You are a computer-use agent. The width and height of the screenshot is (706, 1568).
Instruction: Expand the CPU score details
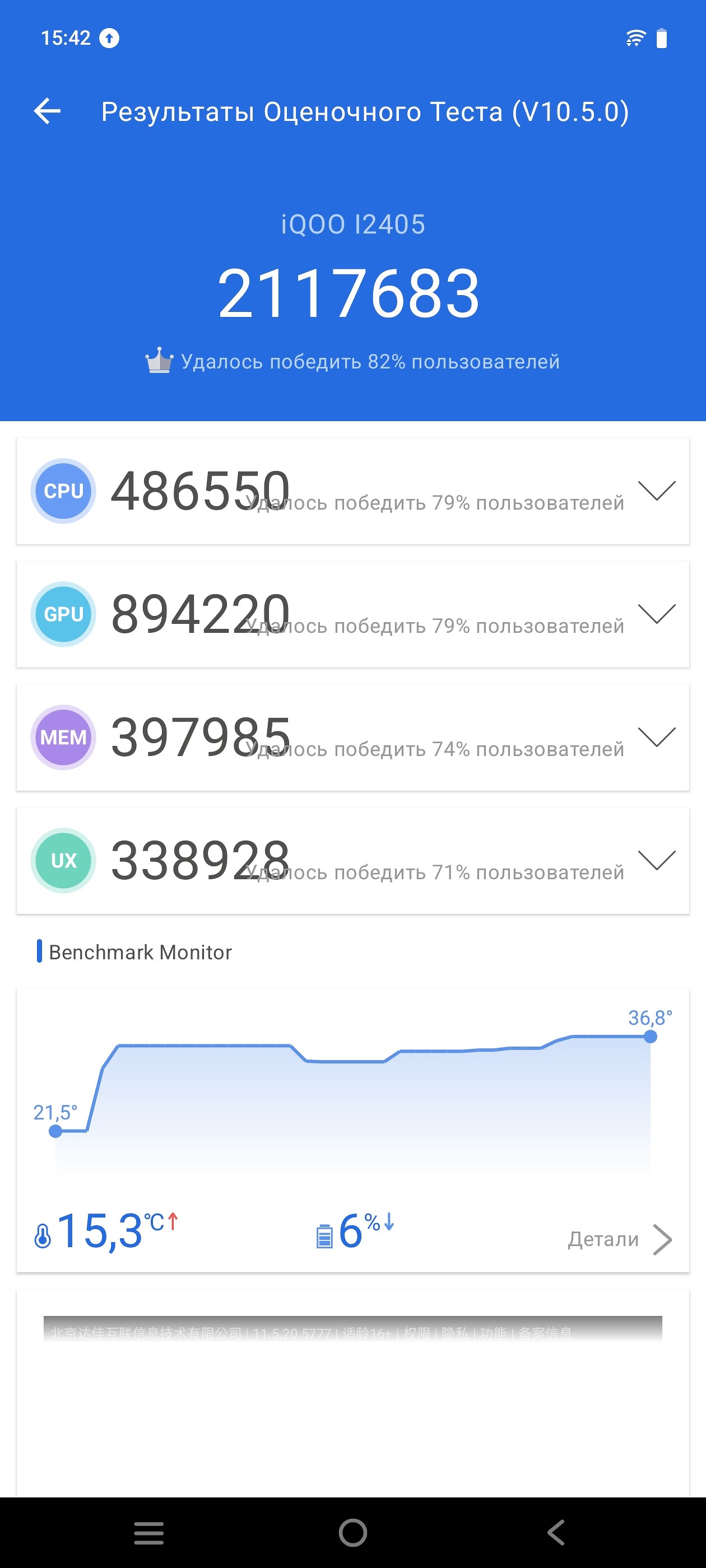click(656, 491)
